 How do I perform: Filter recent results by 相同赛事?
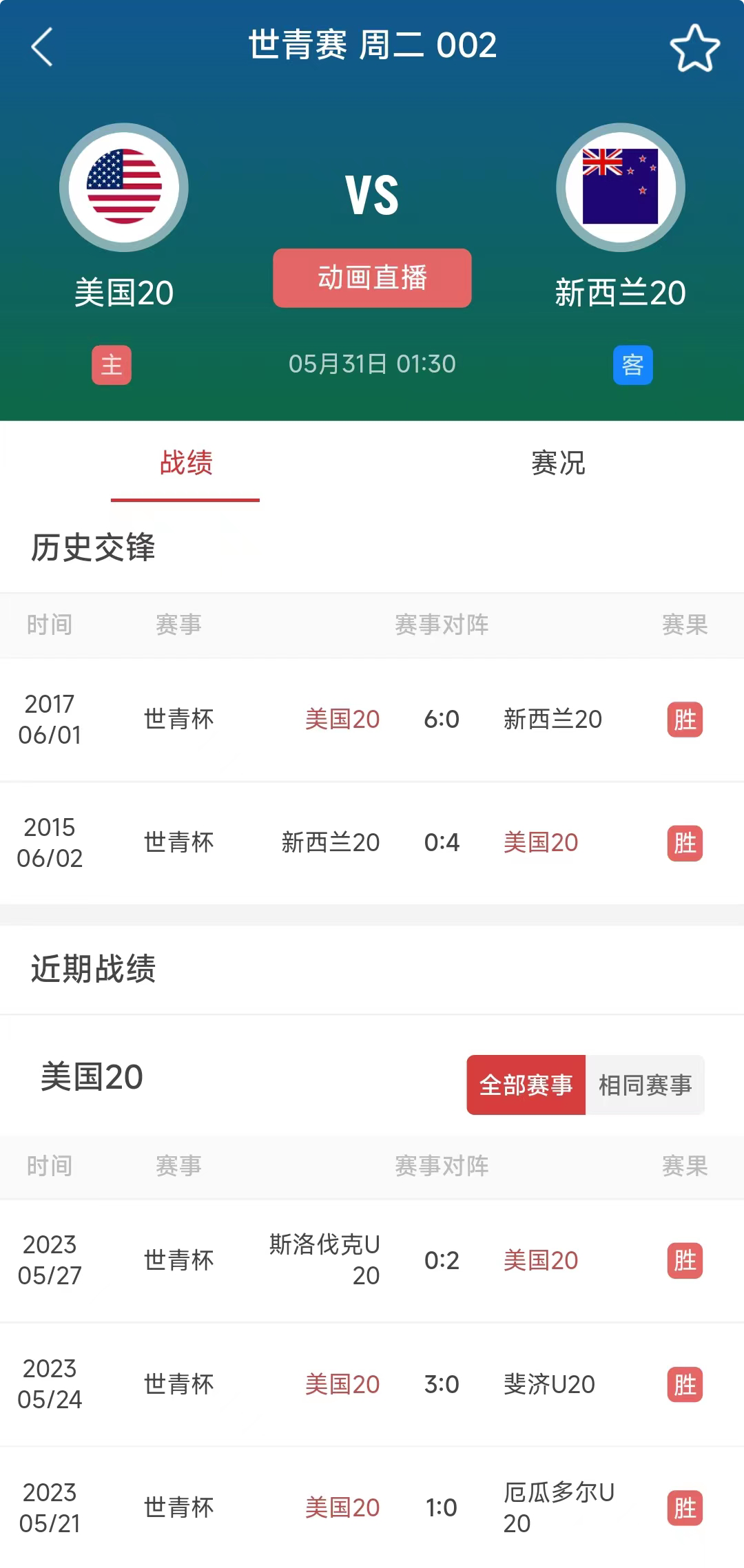(x=645, y=1085)
